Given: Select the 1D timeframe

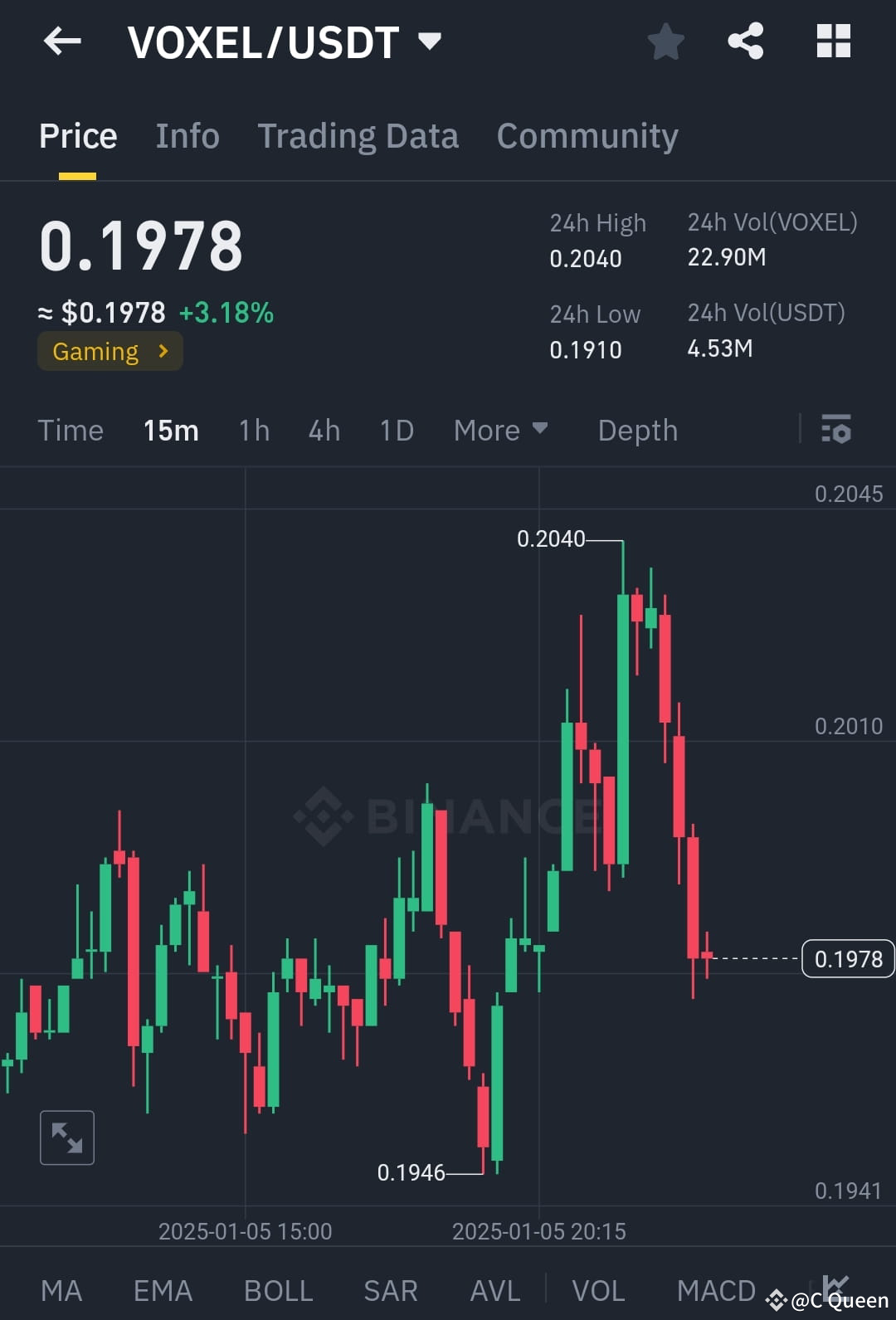Looking at the screenshot, I should click(x=396, y=430).
